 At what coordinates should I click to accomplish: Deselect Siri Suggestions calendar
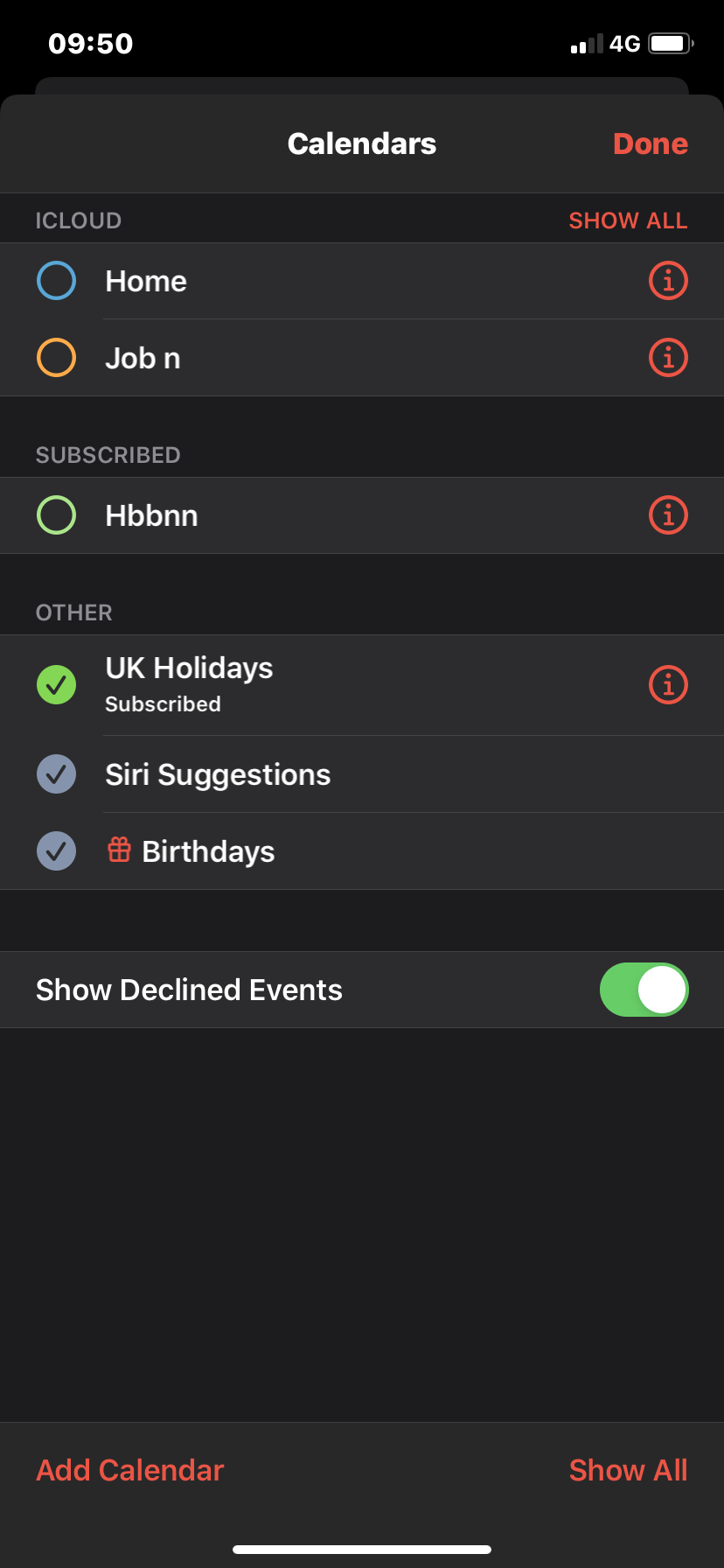coord(57,774)
